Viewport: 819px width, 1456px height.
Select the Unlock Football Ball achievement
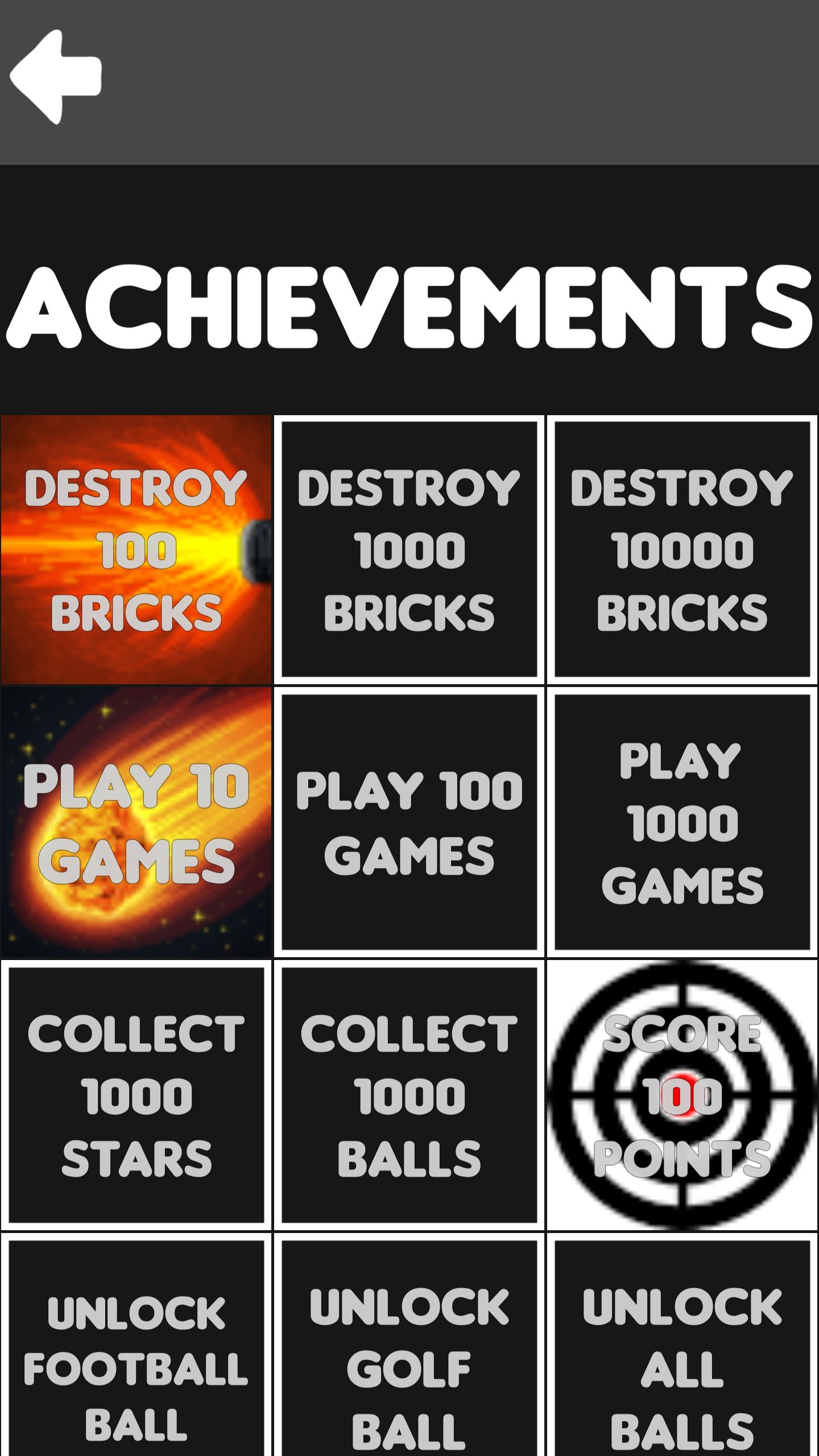point(136,1354)
